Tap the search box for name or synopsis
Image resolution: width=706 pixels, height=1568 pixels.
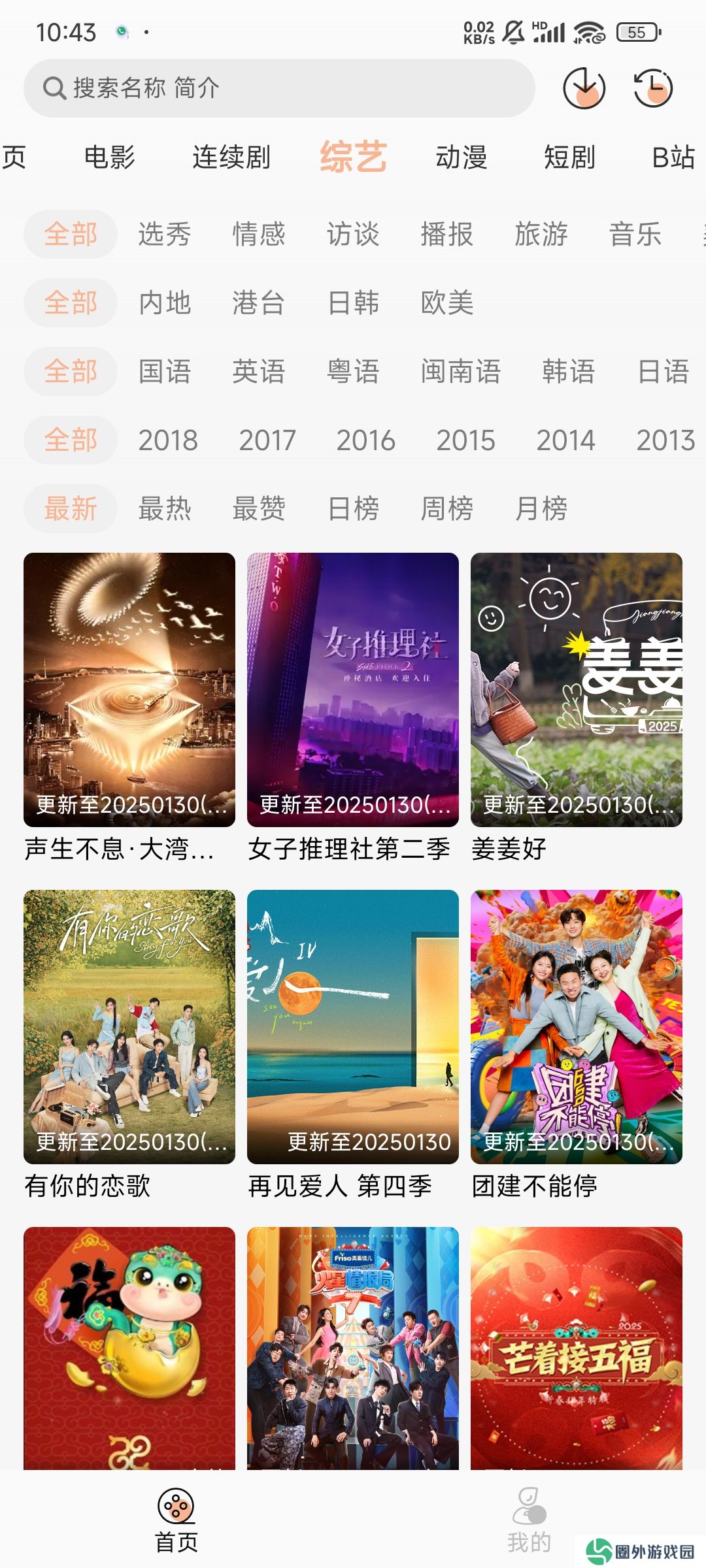[279, 88]
